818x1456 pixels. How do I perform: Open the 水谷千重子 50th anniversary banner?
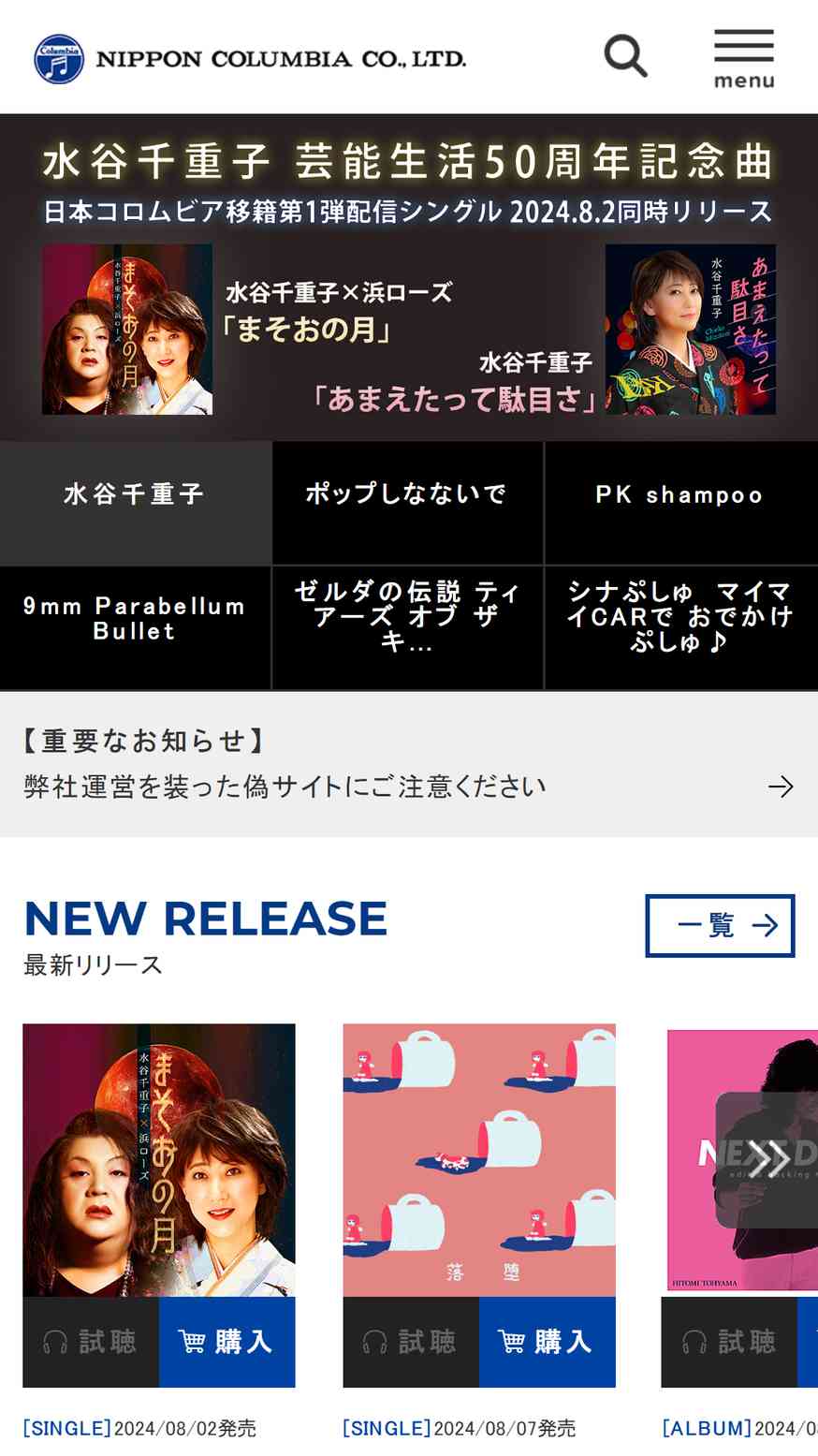click(x=409, y=277)
